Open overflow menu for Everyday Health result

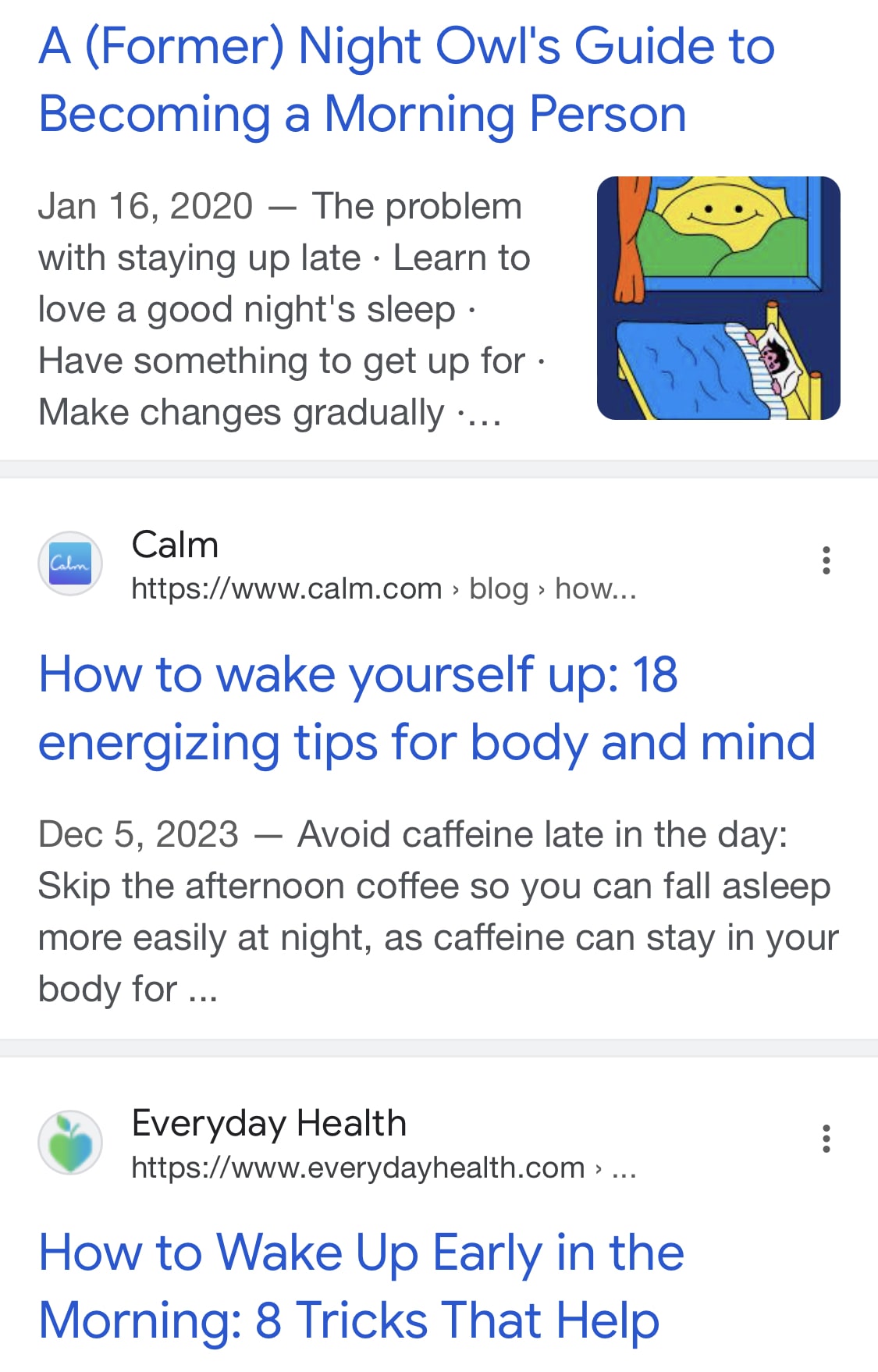pos(826,1139)
